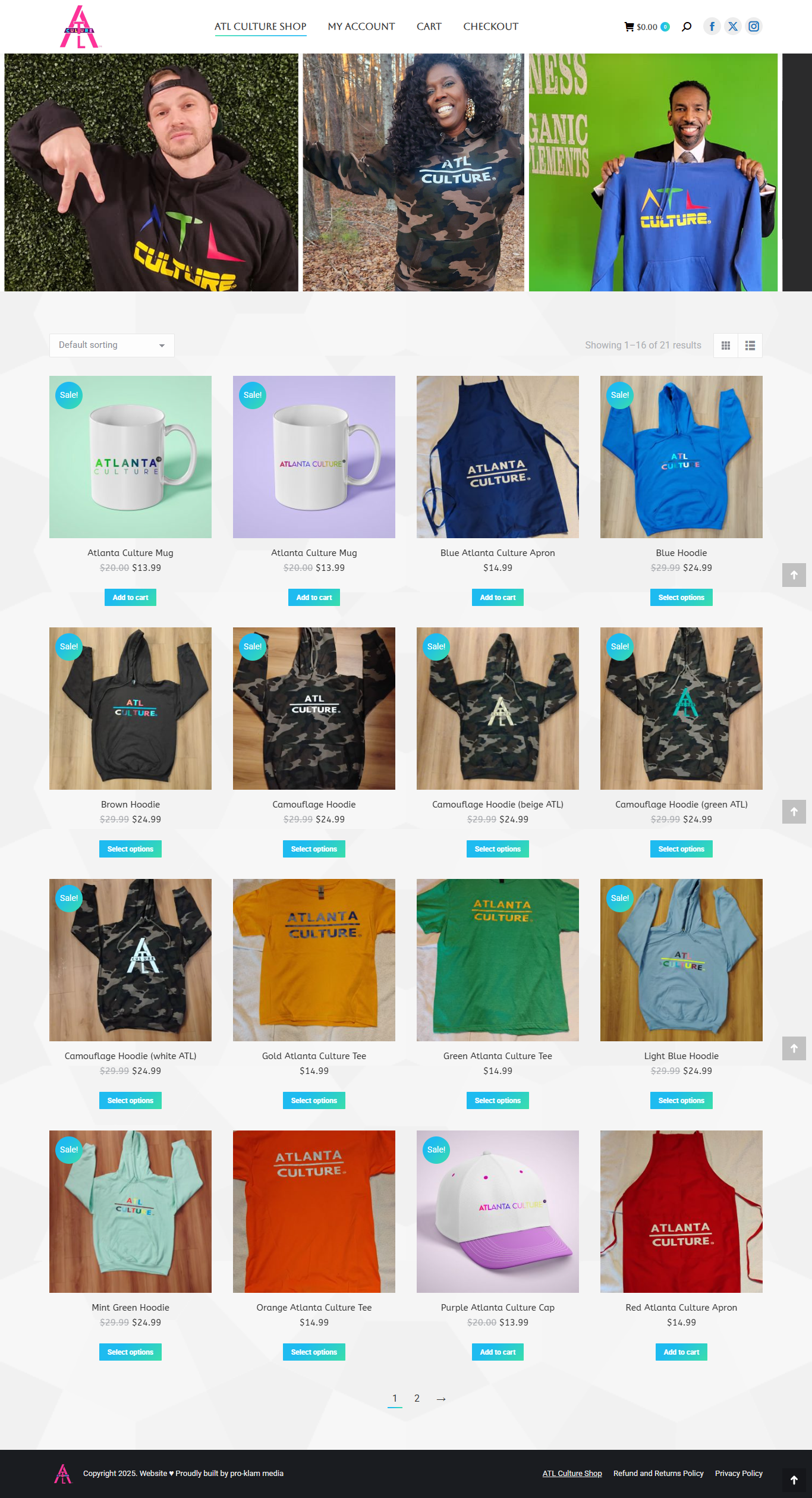The image size is (812, 1498).
Task: Select options for Blue Hoodie
Action: coord(681,598)
